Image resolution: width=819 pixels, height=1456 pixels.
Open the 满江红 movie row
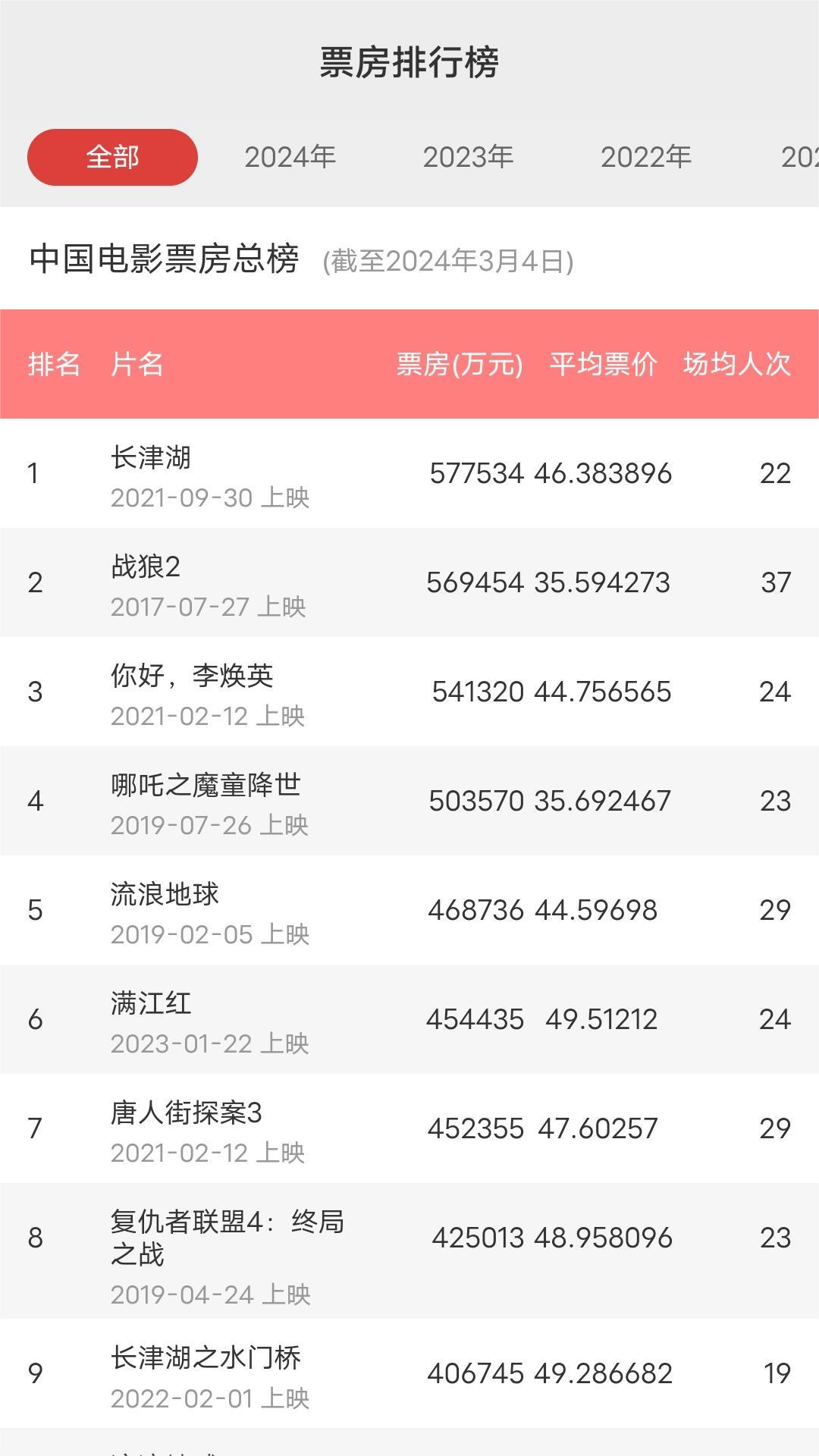pos(409,1020)
